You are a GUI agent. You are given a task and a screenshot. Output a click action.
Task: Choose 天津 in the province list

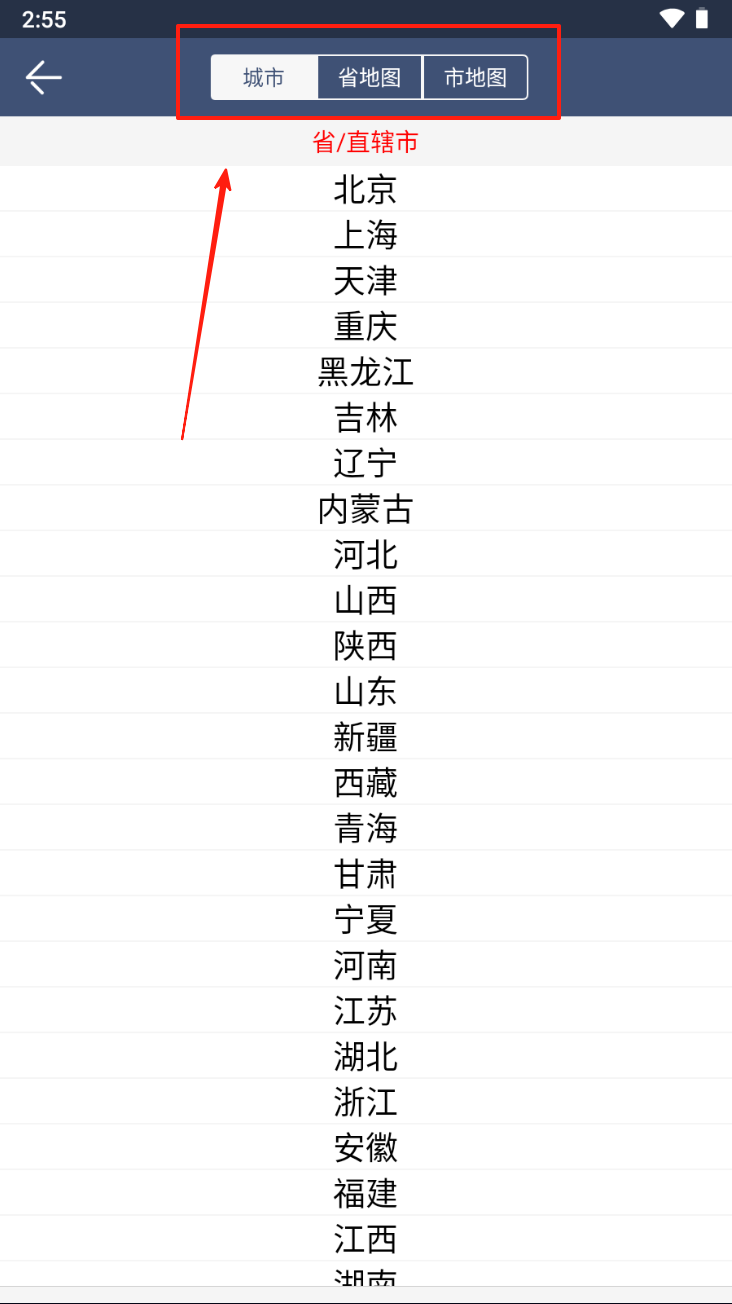click(x=365, y=281)
